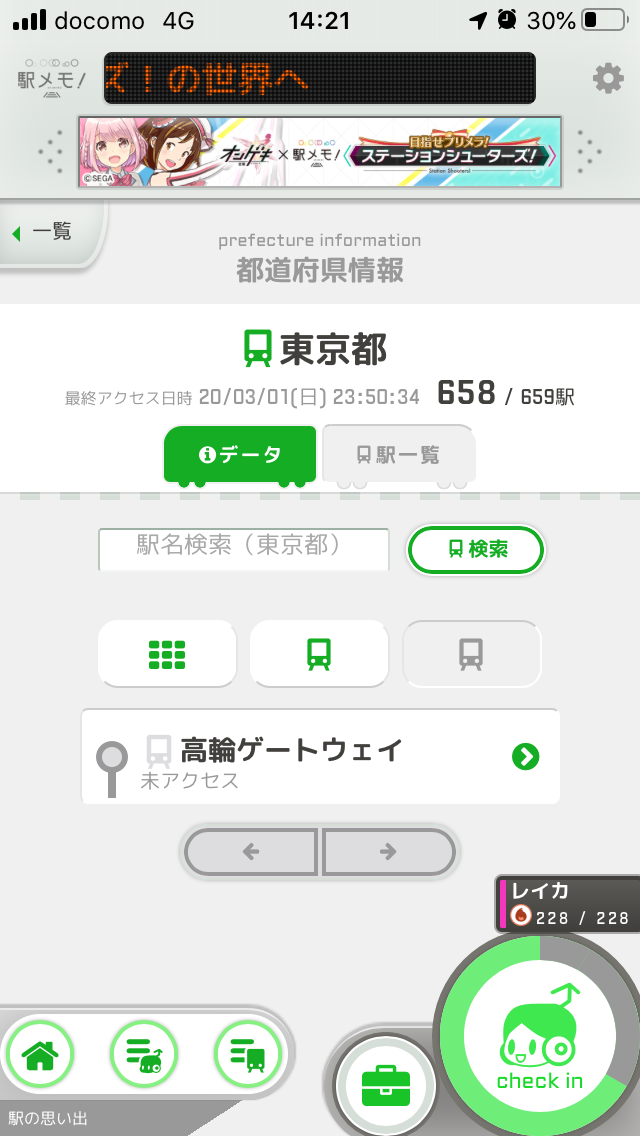This screenshot has height=1136, width=640.
Task: Open 高輪ゲートウェイ station details
Action: pyautogui.click(x=320, y=756)
